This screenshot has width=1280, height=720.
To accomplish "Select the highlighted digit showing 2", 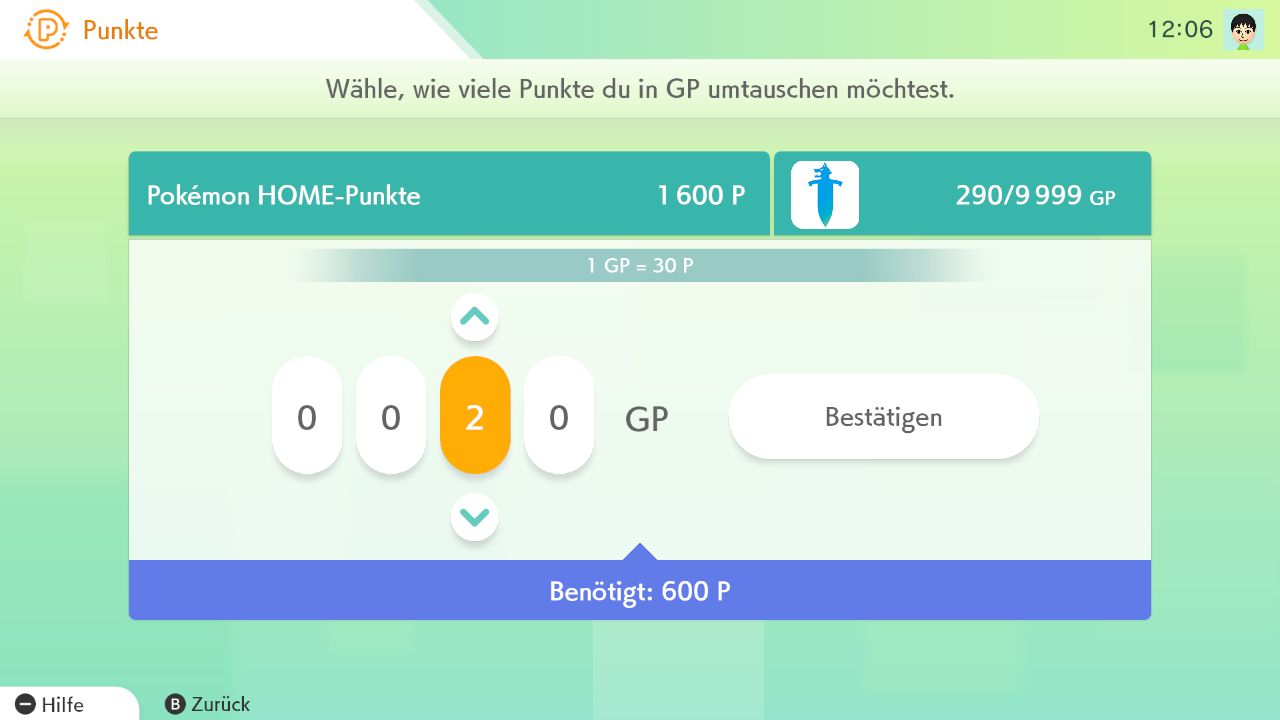I will point(475,416).
